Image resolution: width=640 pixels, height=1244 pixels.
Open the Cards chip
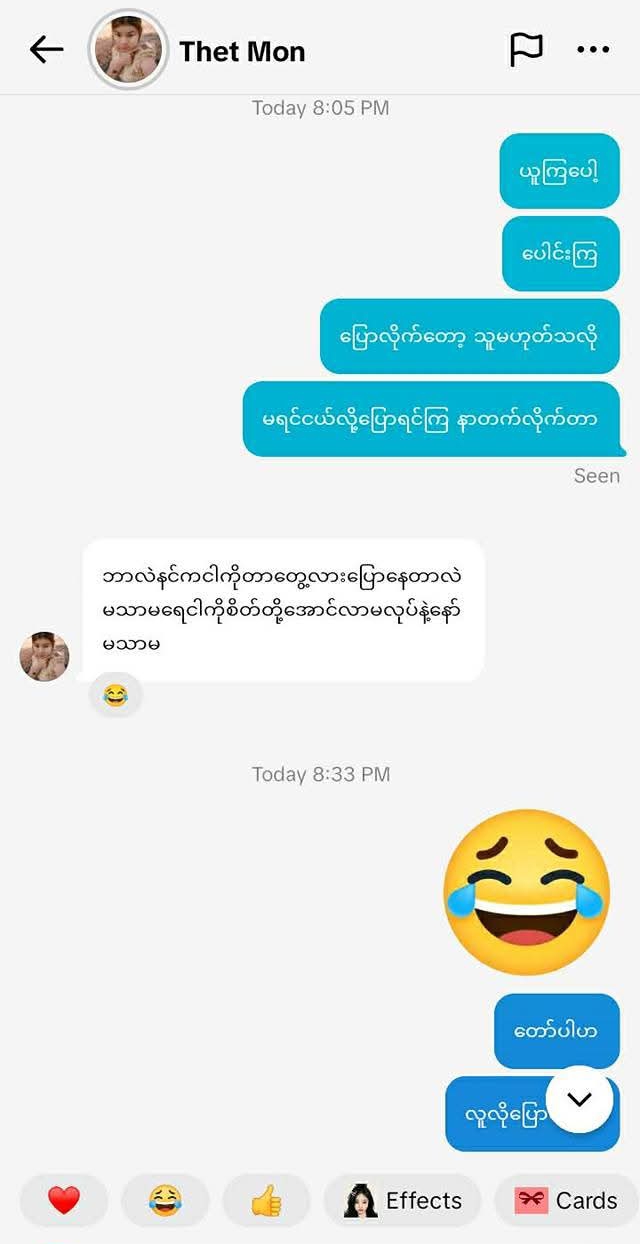click(x=567, y=1200)
